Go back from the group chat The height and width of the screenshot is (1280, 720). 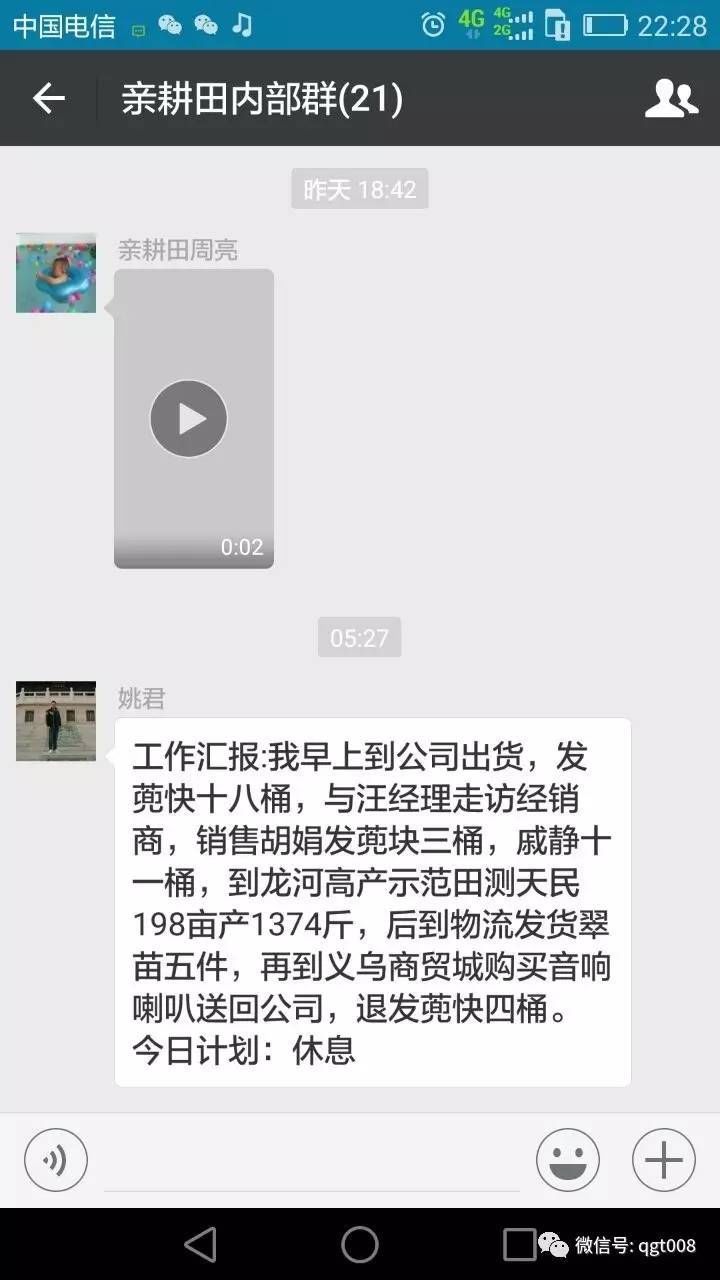[48, 98]
